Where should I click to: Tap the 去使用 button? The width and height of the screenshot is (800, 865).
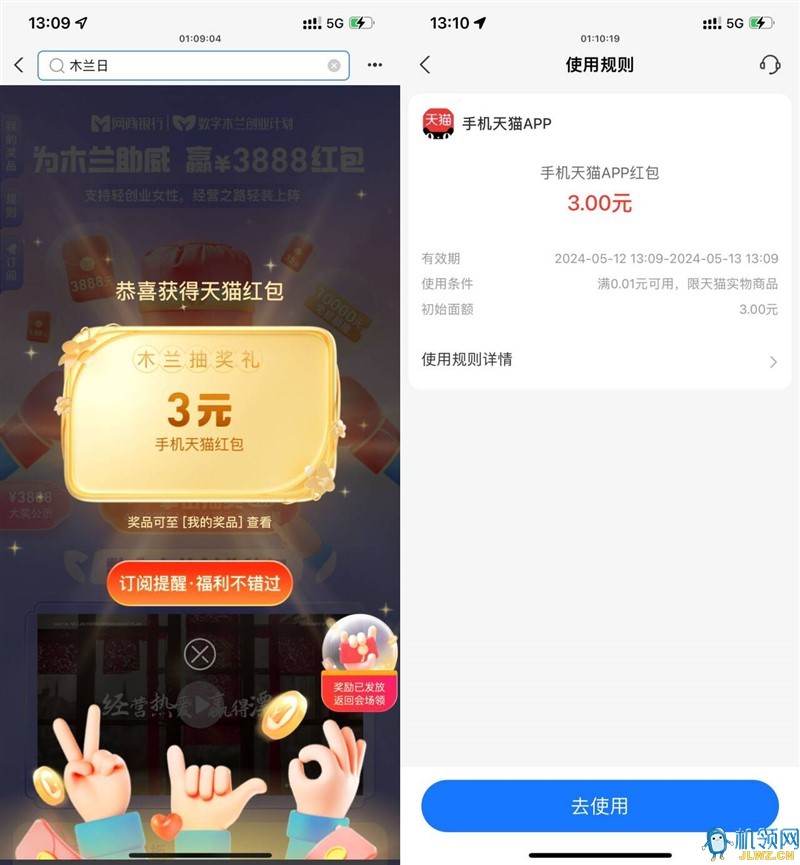600,806
